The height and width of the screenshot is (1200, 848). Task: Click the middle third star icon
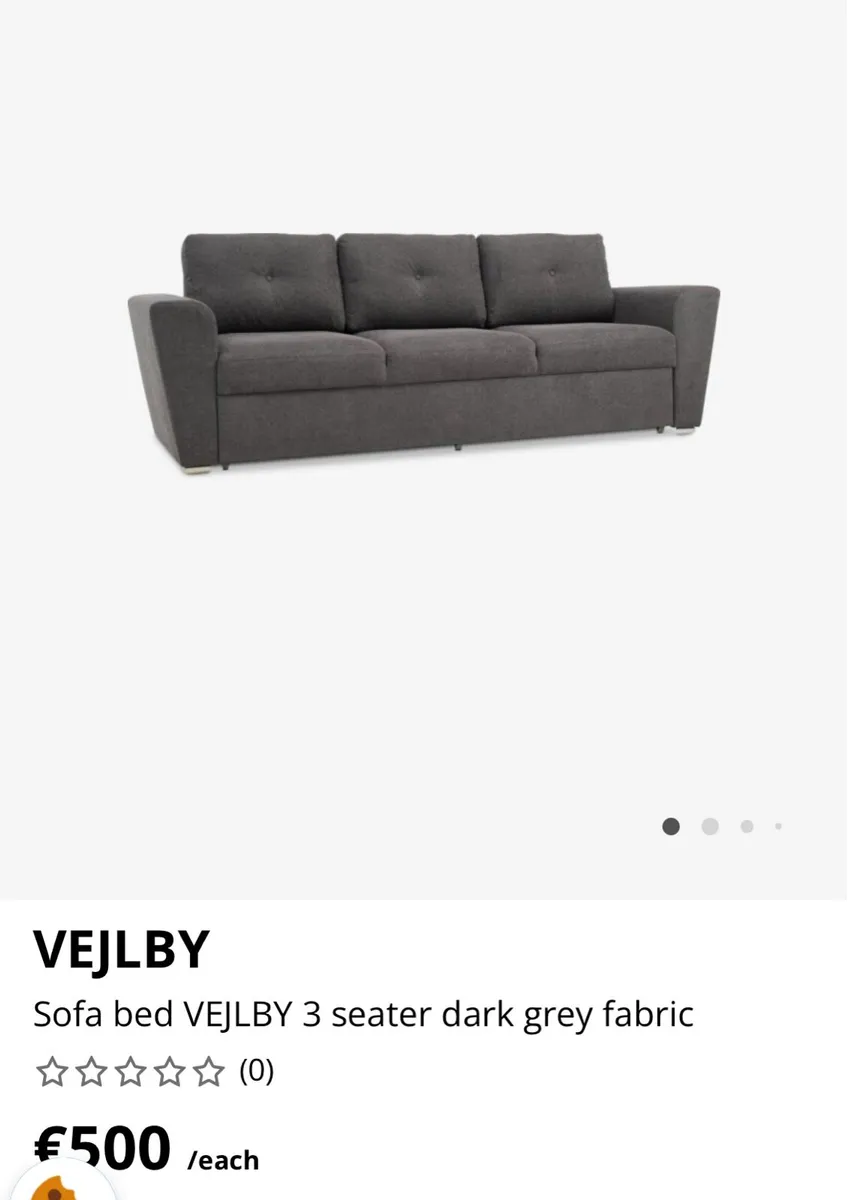tap(131, 1072)
